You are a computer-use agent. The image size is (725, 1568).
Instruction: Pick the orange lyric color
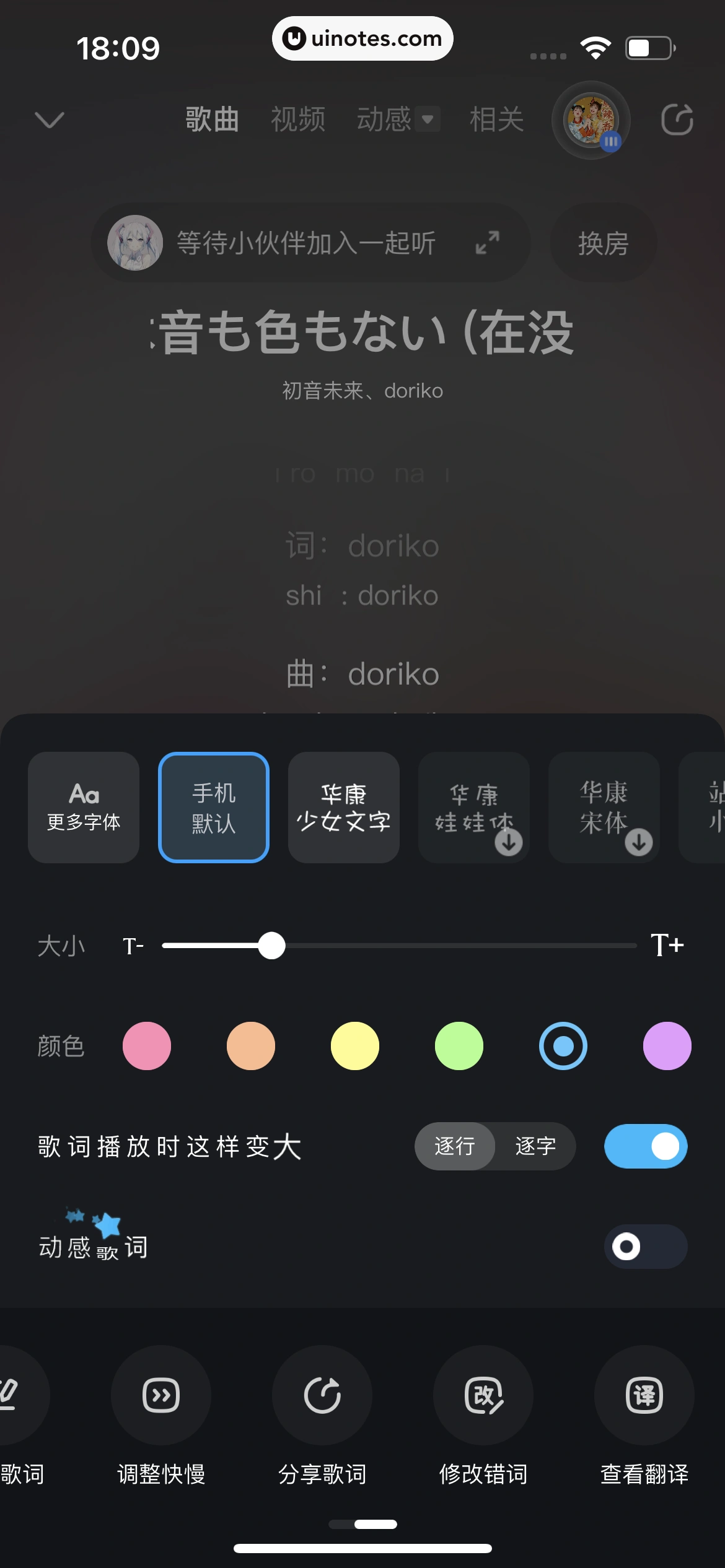[x=251, y=1046]
